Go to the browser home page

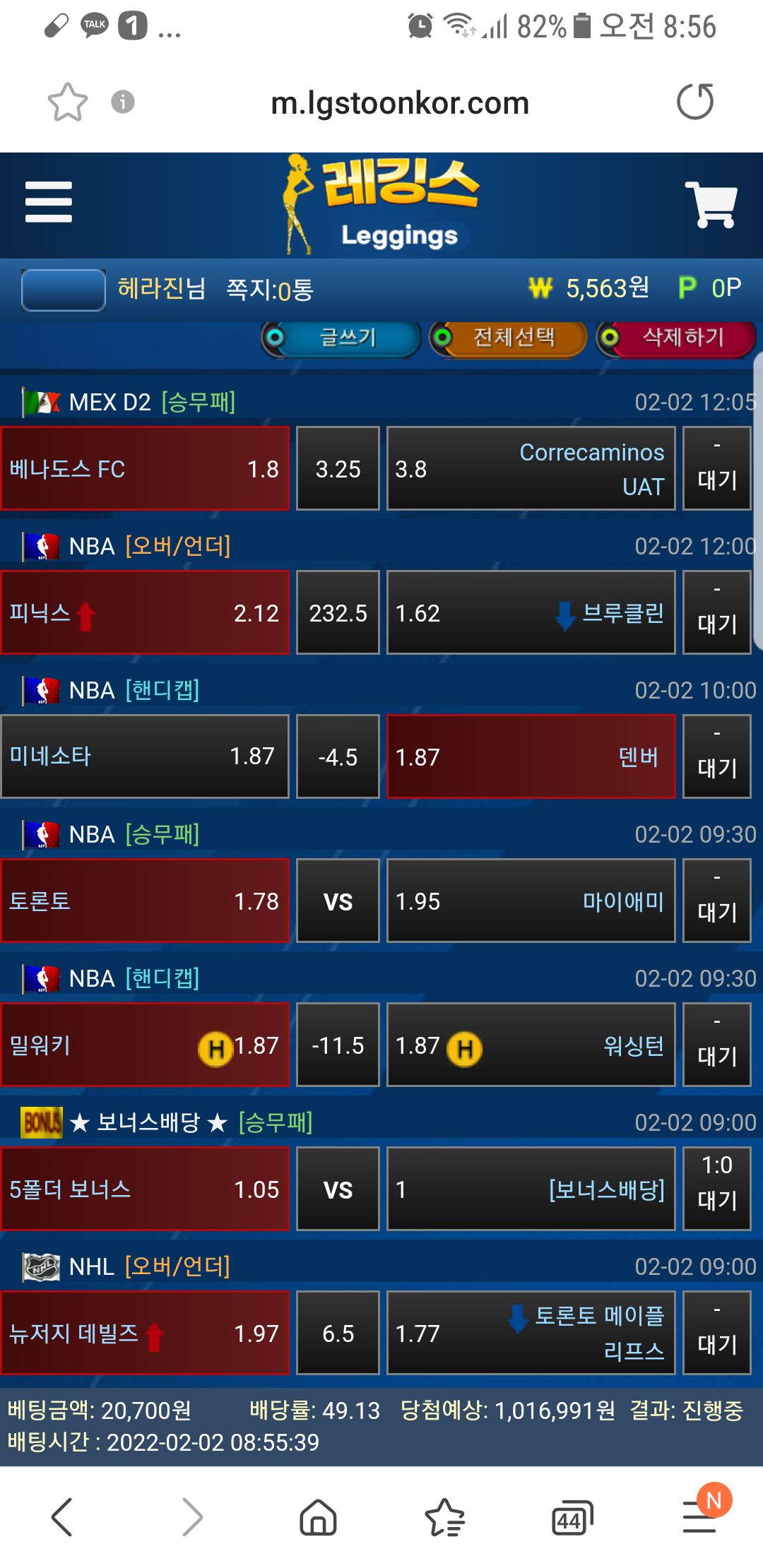(318, 1516)
